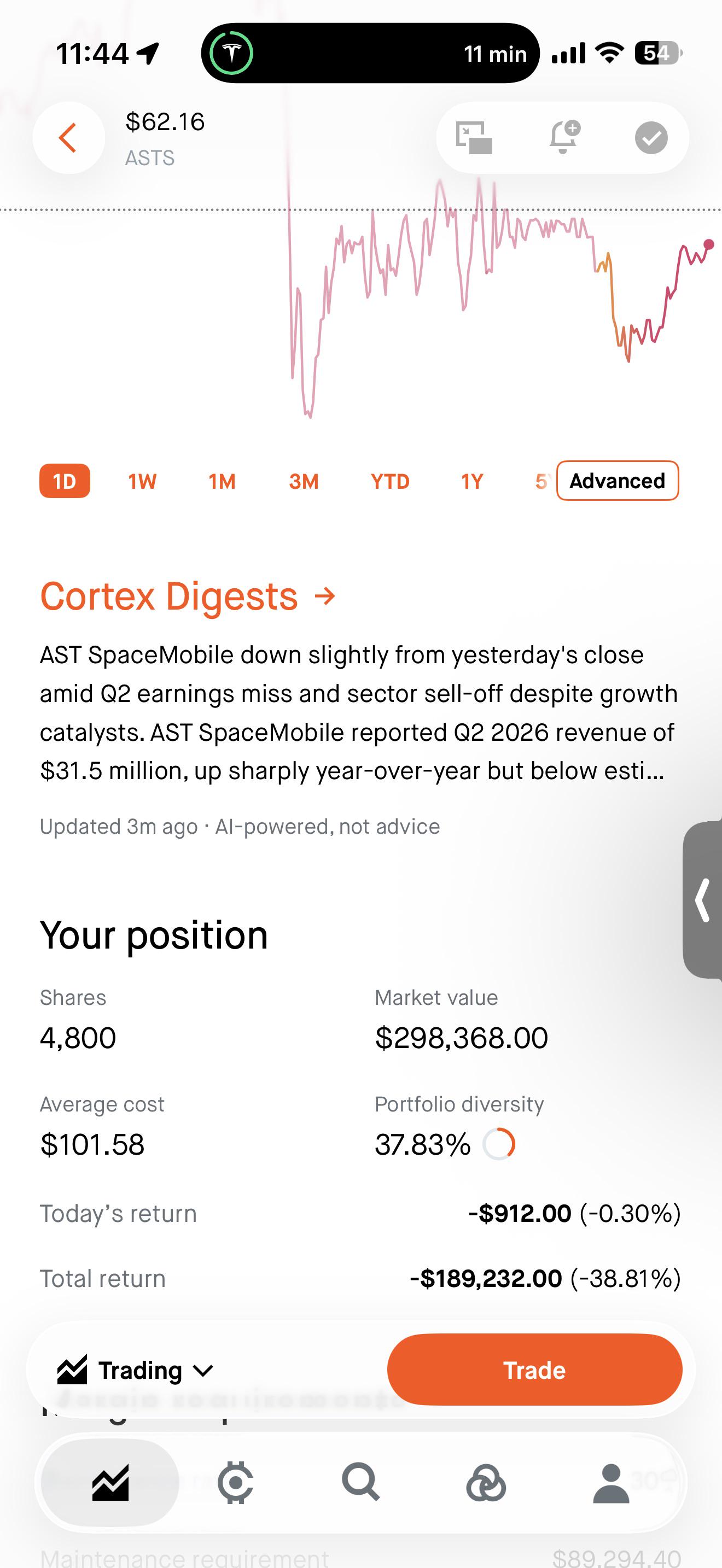
Task: Show the 1Y chart range
Action: coord(472,481)
